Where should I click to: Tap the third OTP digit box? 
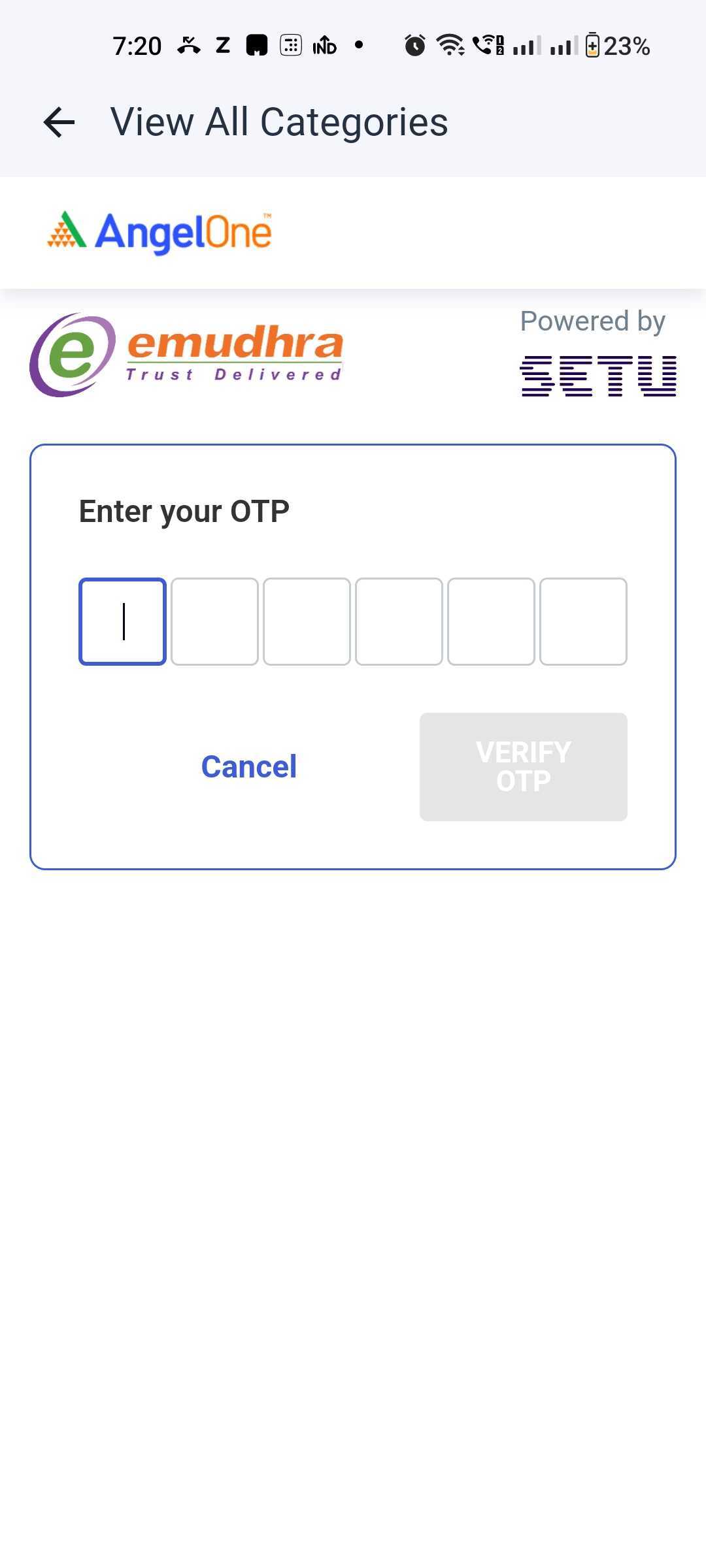[307, 621]
